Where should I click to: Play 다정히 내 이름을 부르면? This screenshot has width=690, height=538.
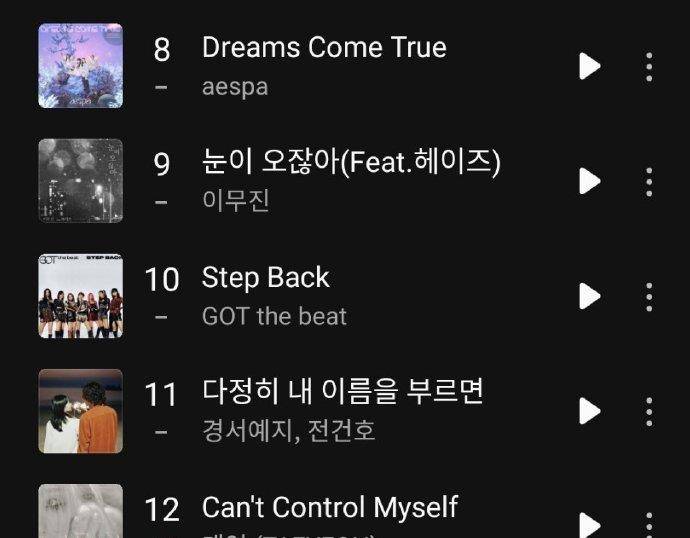[x=589, y=411]
